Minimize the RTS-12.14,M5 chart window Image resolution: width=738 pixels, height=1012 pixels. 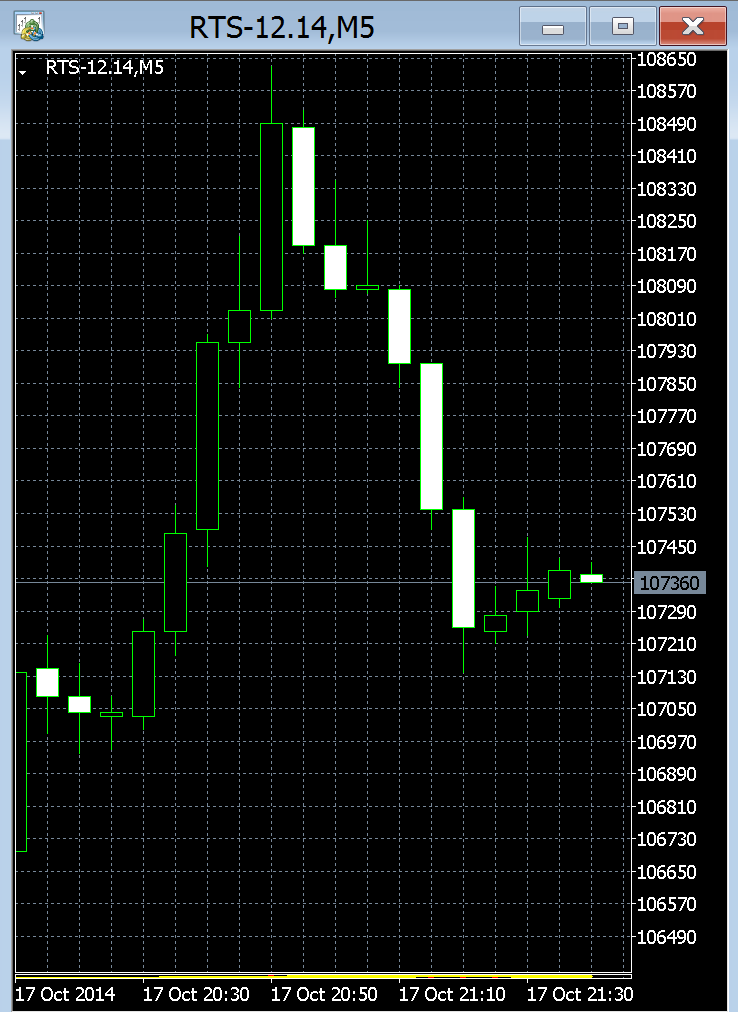552,27
